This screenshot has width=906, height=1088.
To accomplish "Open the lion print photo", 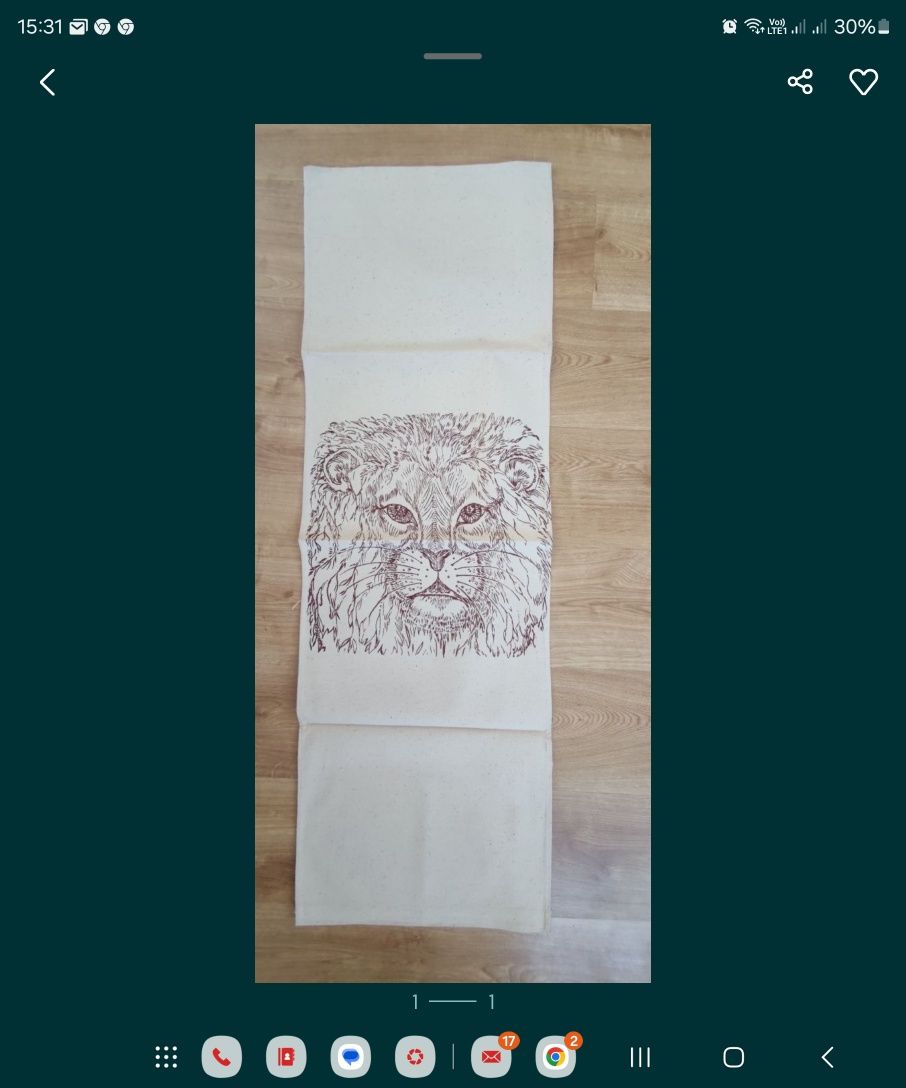I will tap(452, 552).
